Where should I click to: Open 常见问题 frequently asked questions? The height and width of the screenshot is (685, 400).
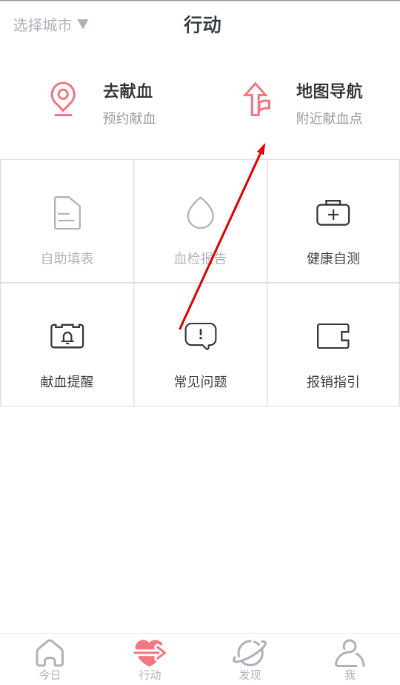(x=200, y=345)
